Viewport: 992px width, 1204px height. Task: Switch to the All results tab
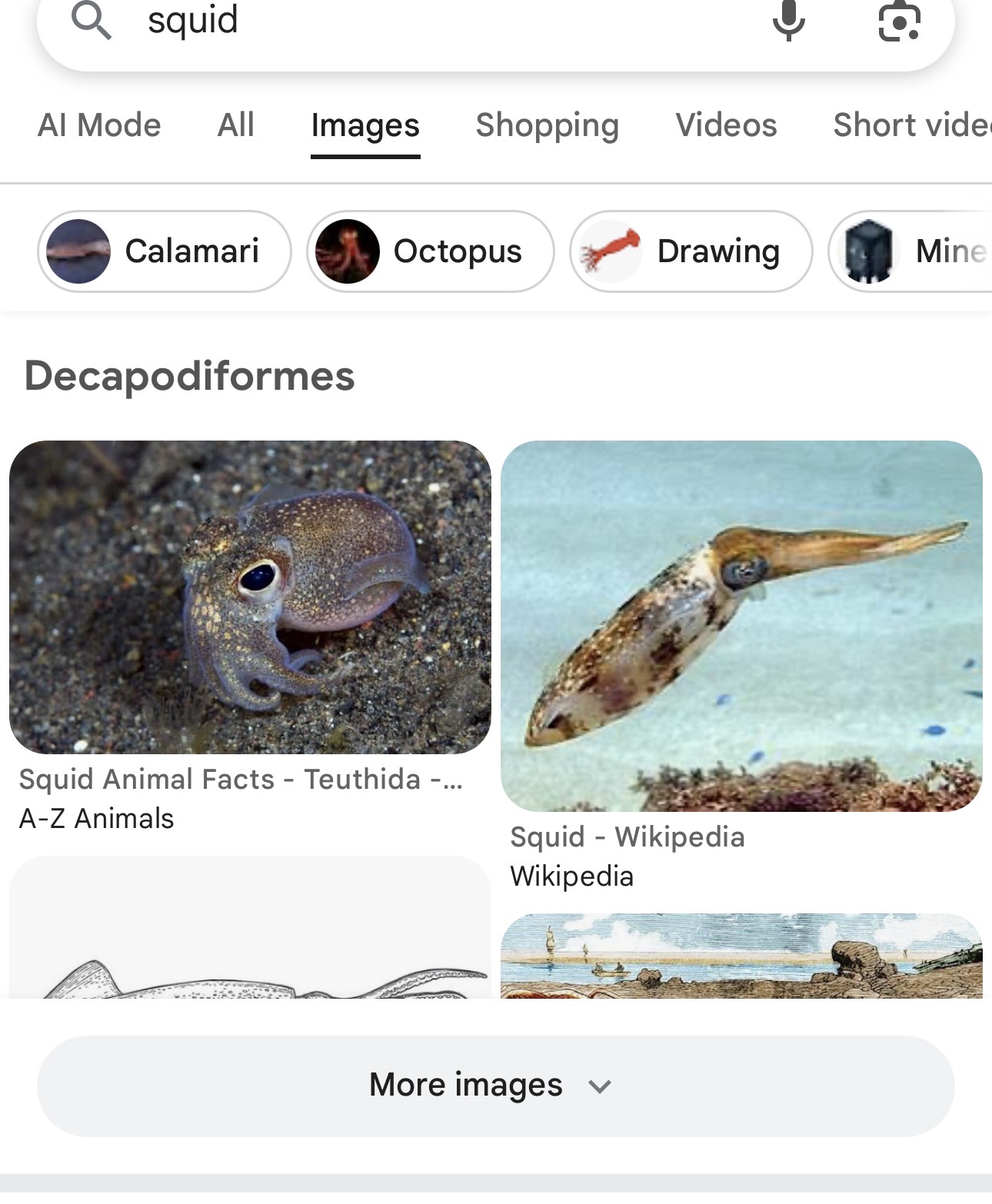tap(235, 125)
